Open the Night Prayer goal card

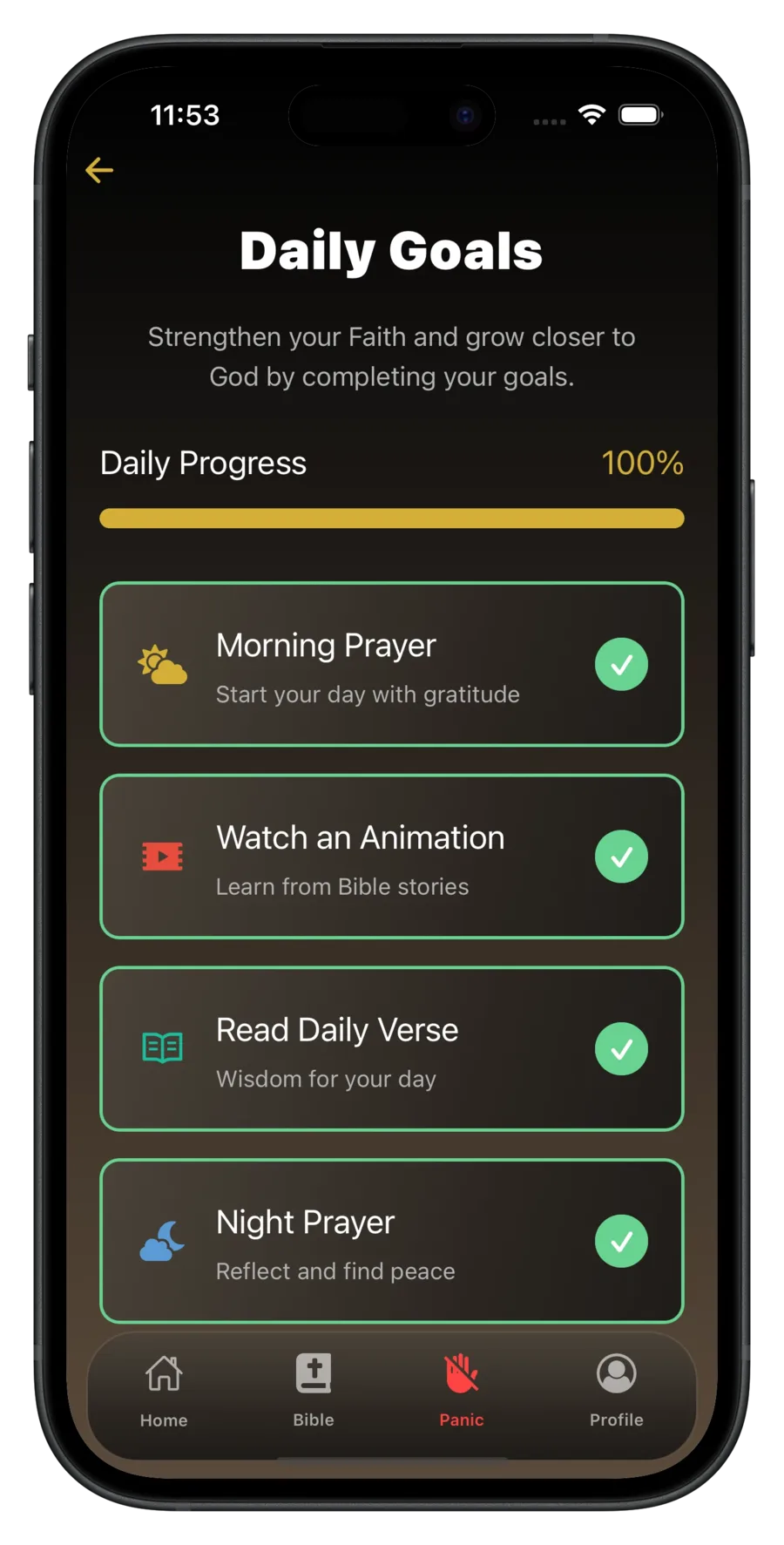point(366,1242)
